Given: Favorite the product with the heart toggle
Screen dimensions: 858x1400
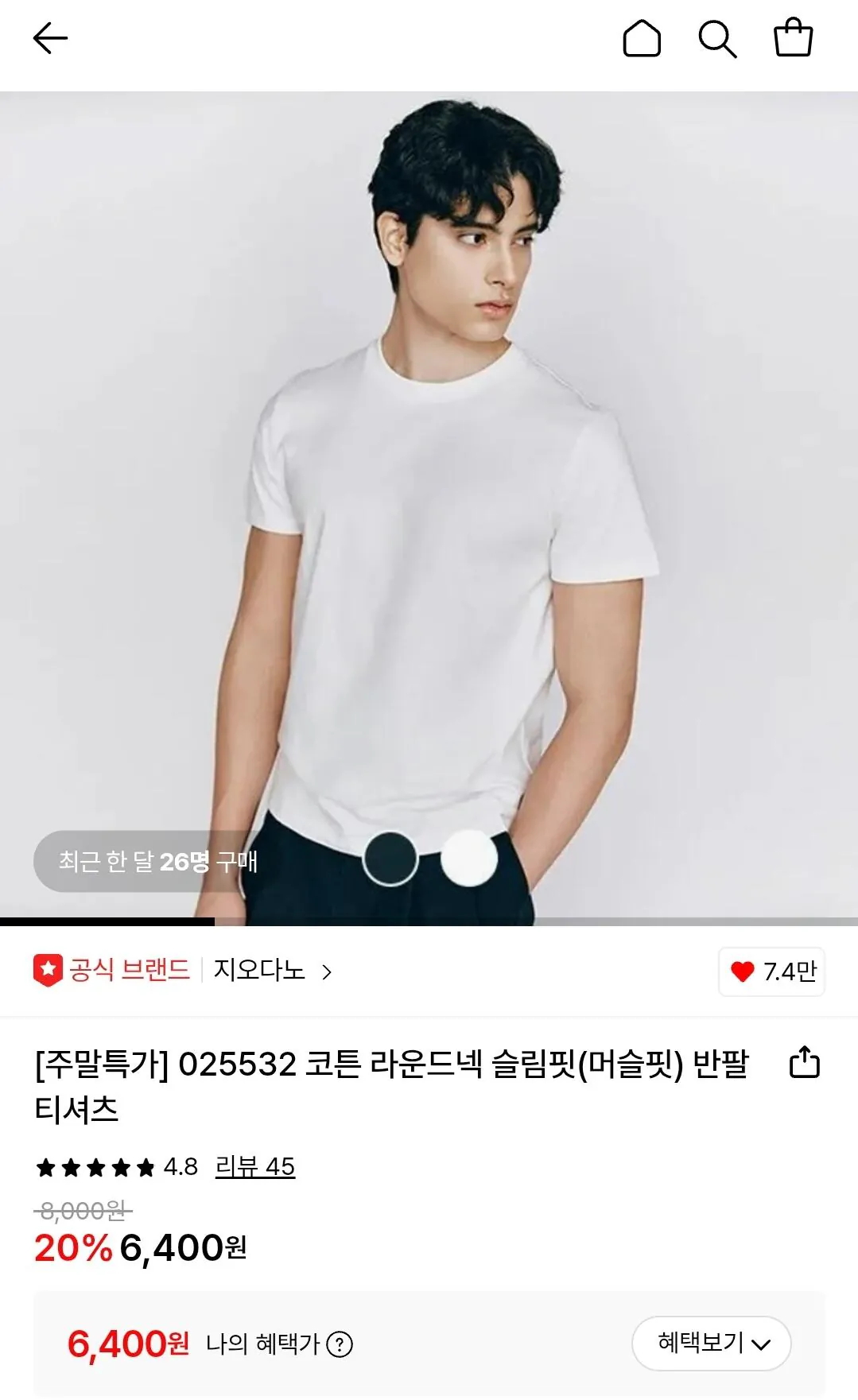Looking at the screenshot, I should click(x=741, y=971).
